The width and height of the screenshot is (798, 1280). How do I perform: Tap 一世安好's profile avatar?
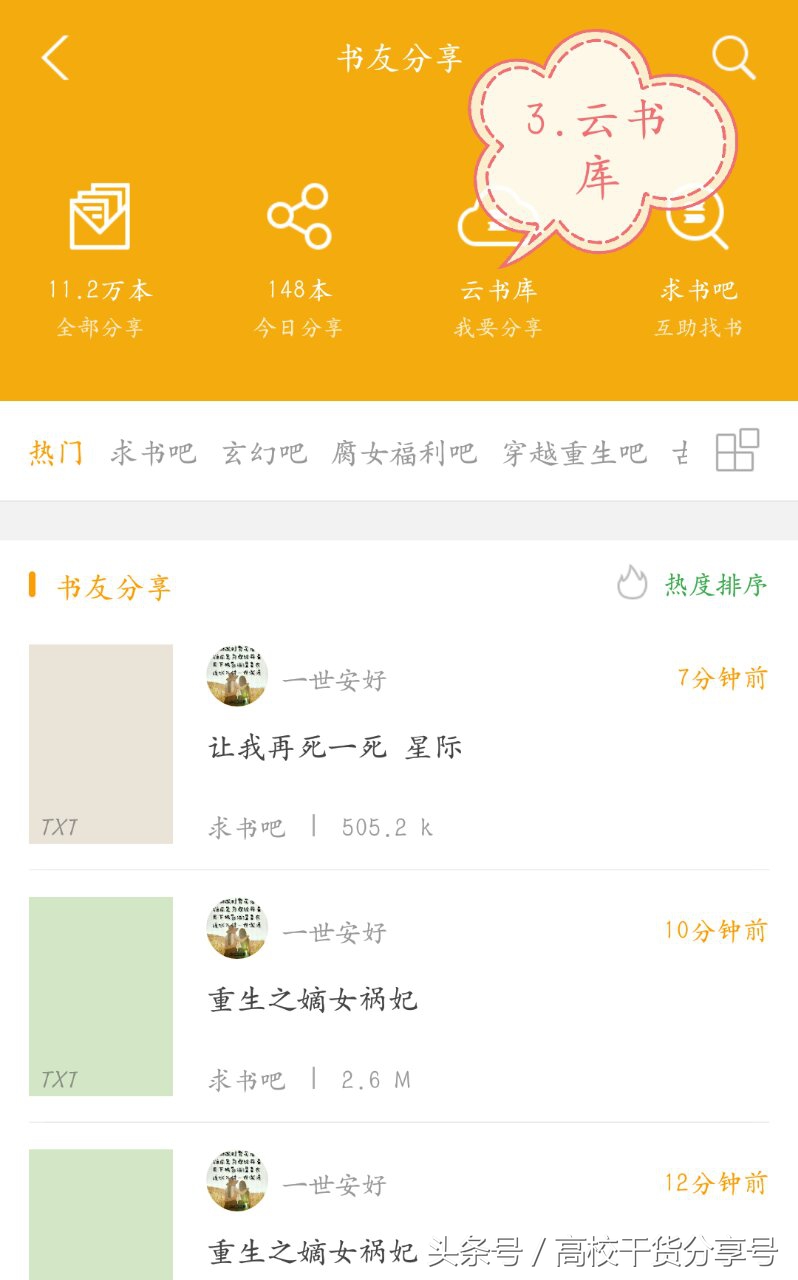tap(236, 676)
